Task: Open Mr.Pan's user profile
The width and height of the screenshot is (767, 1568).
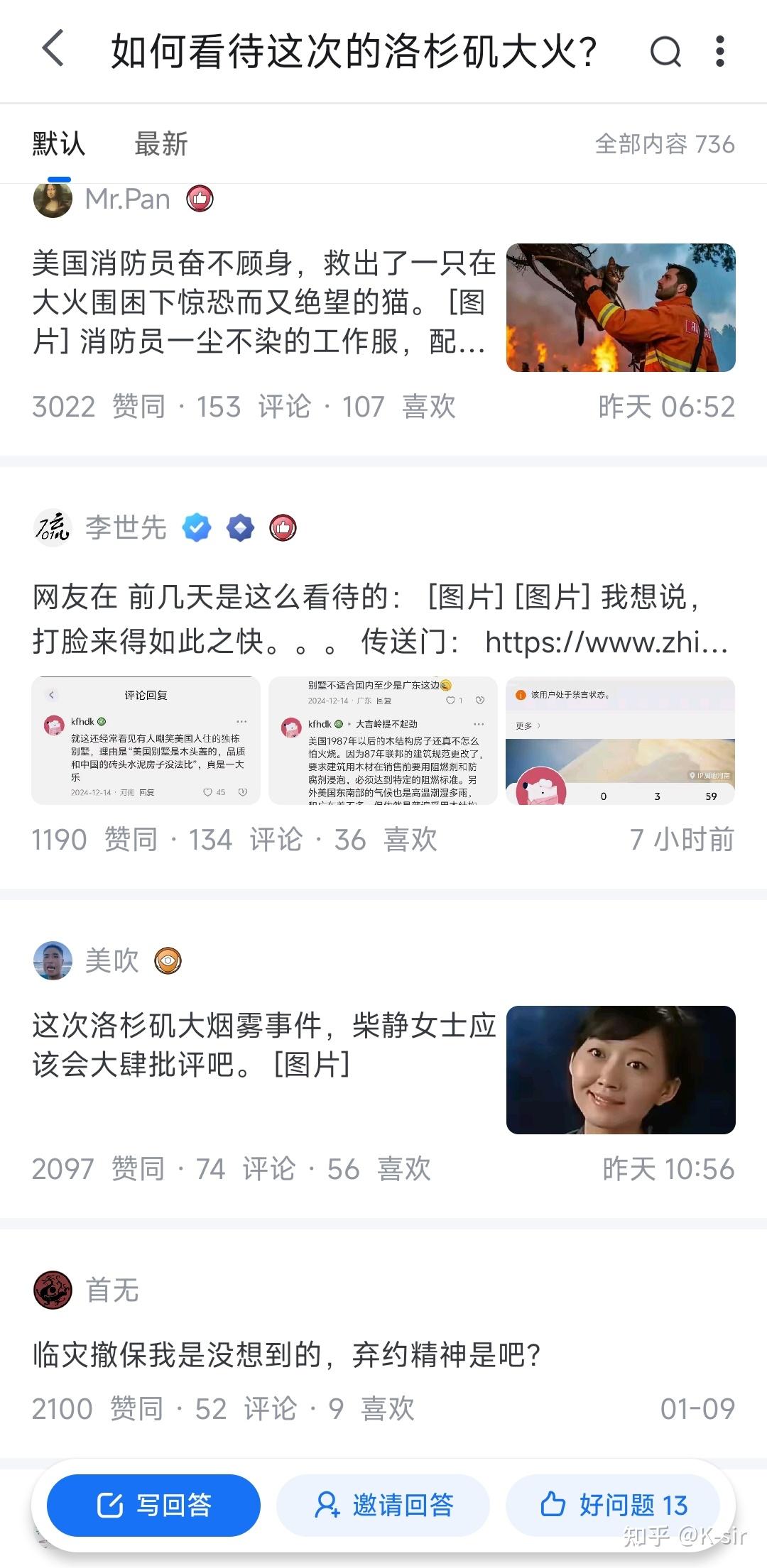Action: [x=127, y=199]
